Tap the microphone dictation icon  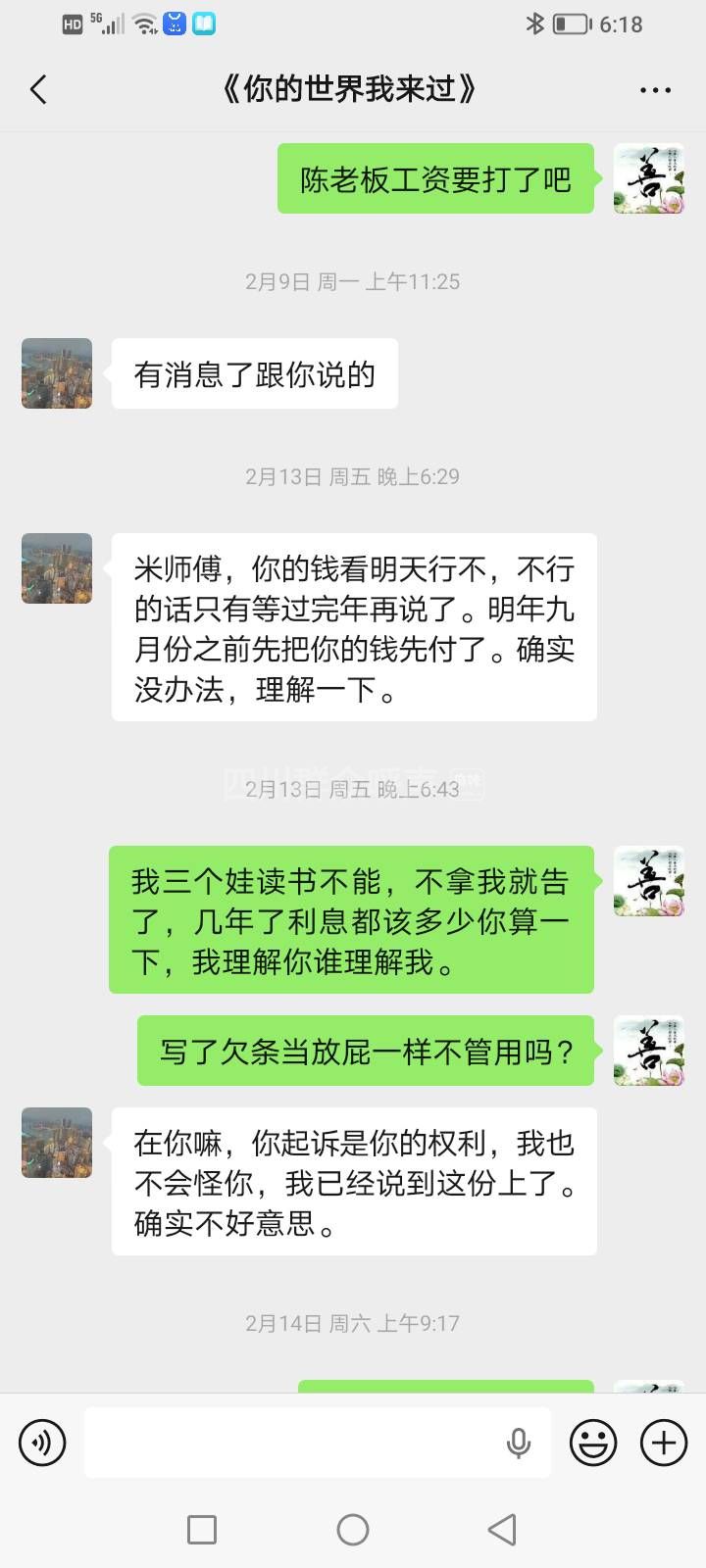[519, 1443]
